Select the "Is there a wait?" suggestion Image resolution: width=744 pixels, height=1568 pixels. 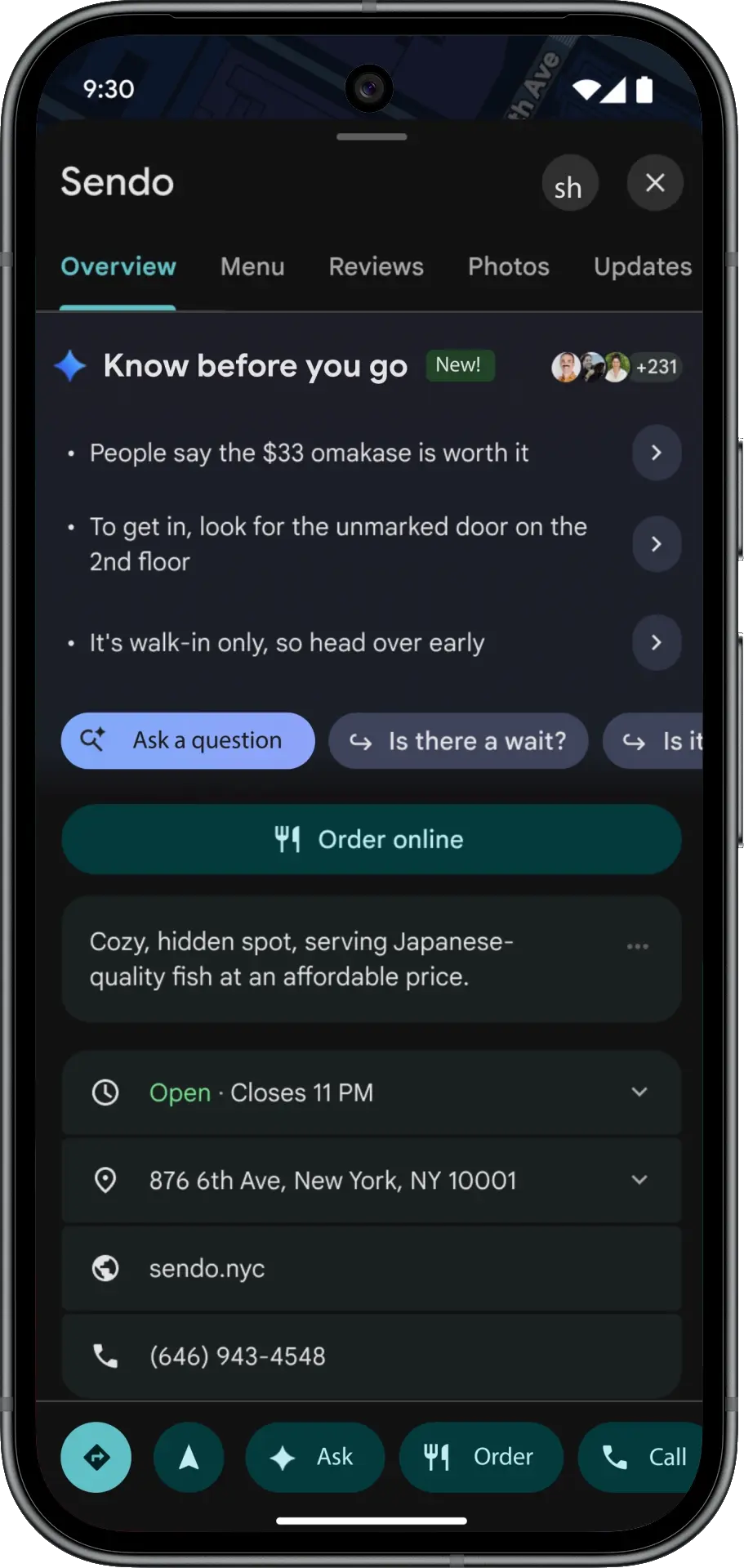tap(458, 741)
